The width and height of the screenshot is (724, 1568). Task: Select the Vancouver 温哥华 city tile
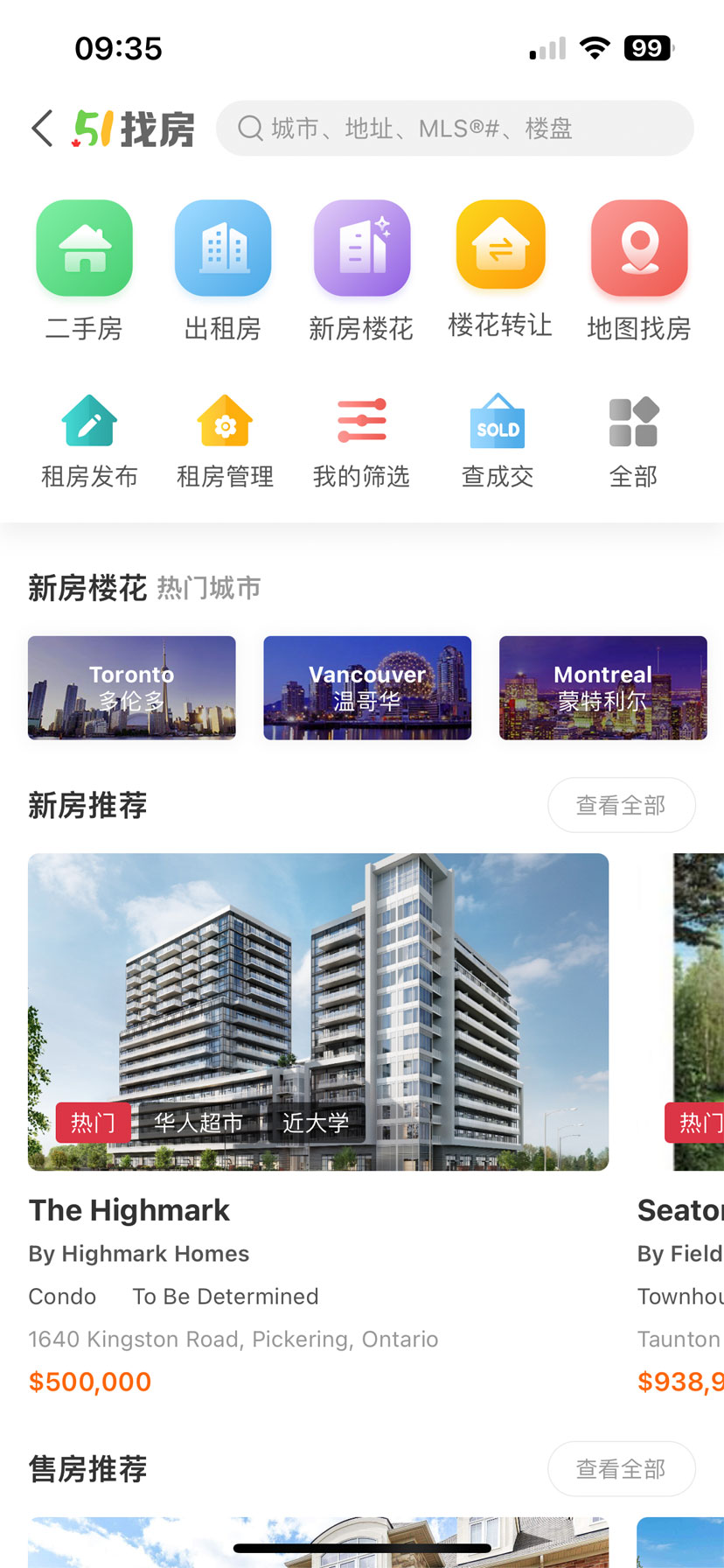[x=367, y=688]
